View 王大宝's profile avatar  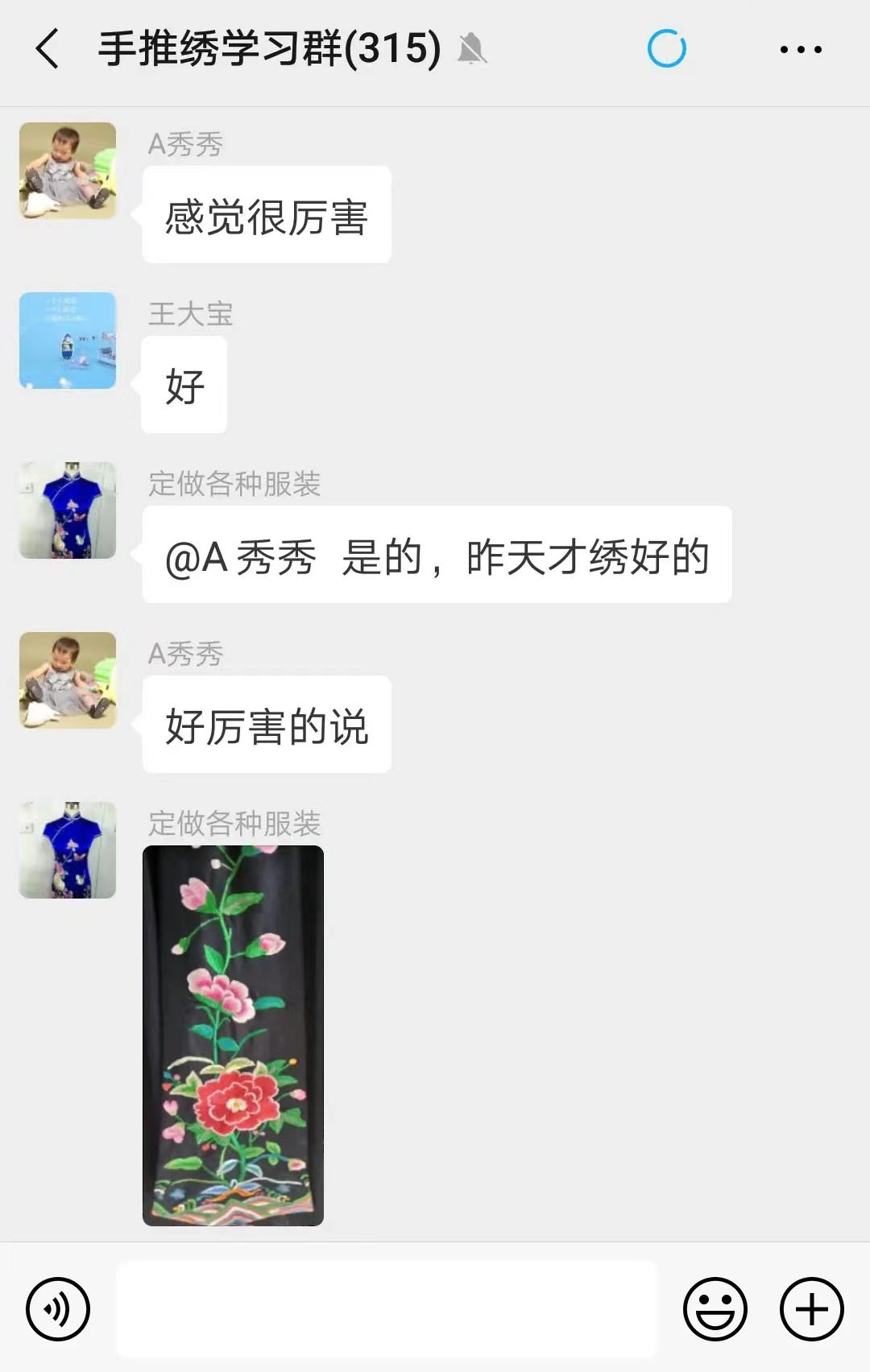68,341
